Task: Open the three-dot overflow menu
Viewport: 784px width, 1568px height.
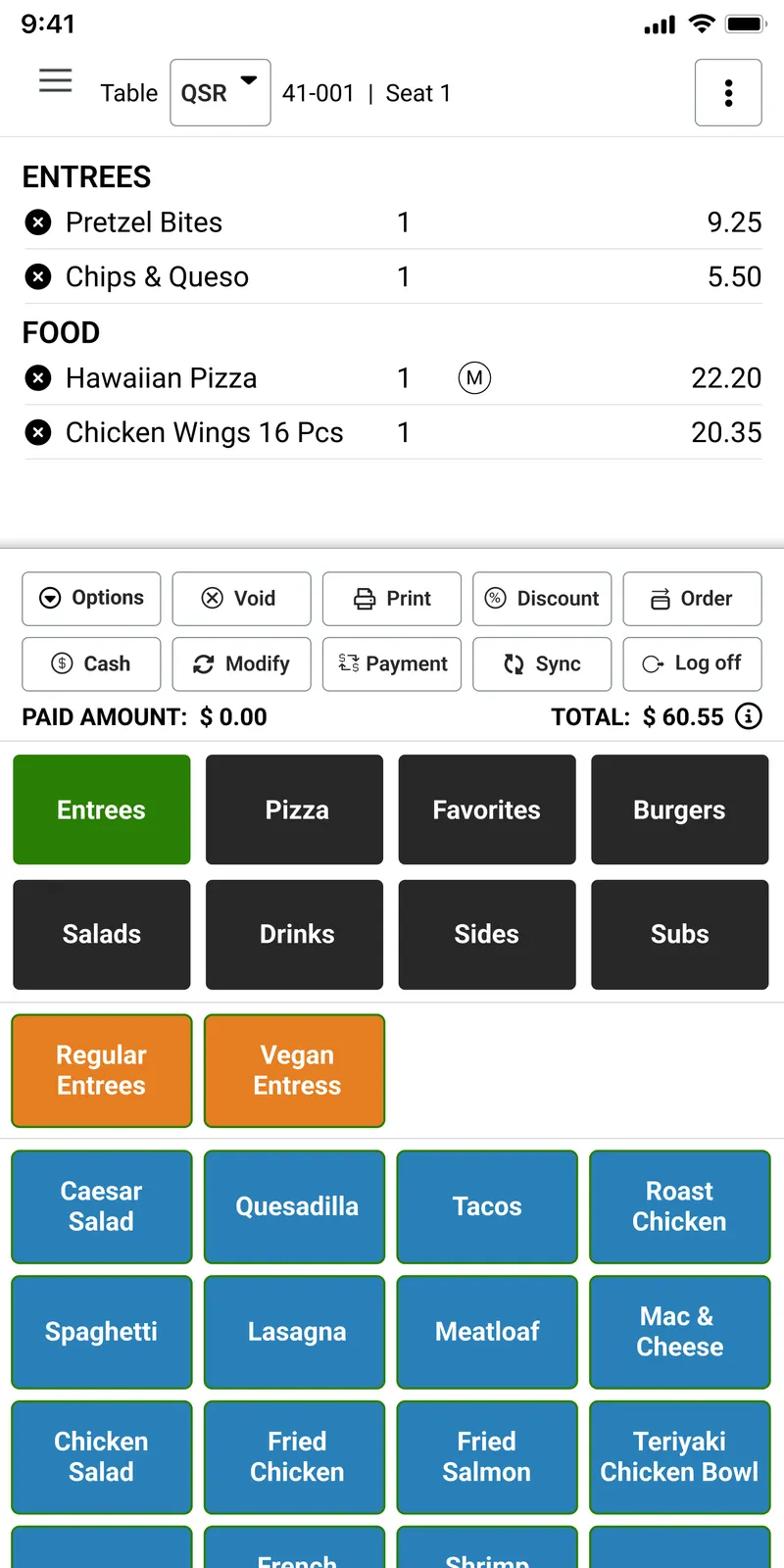Action: pos(728,93)
